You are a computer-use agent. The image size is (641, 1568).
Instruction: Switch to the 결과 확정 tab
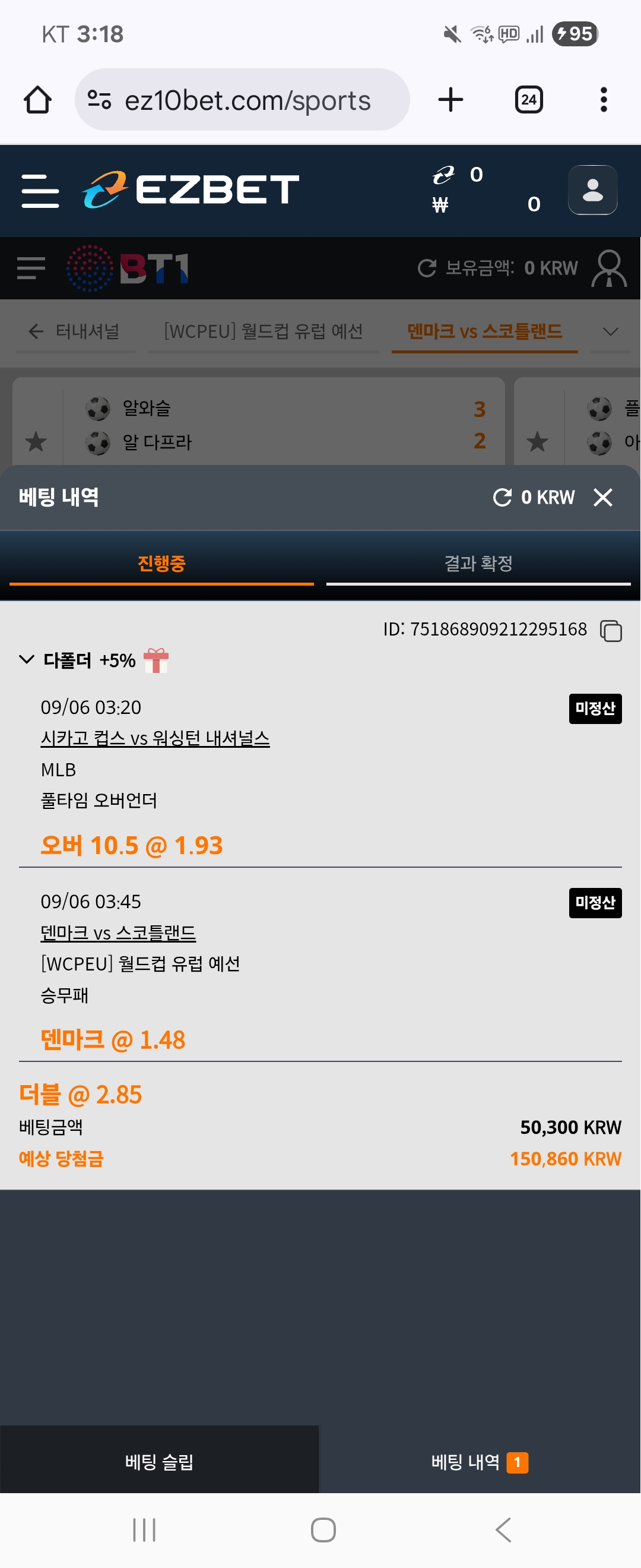tap(478, 564)
